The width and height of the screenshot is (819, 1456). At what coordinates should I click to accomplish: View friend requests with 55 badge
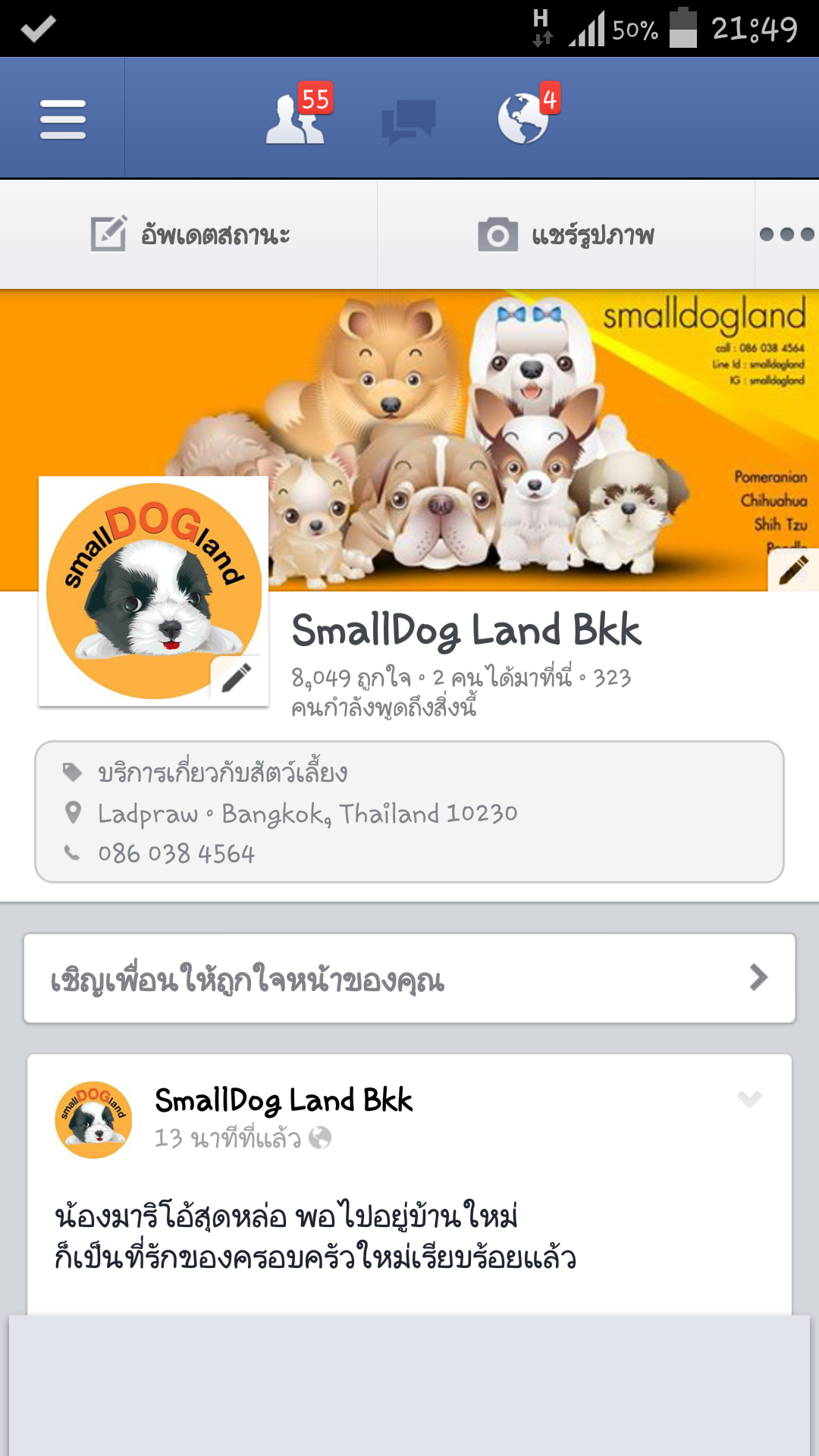pyautogui.click(x=297, y=119)
